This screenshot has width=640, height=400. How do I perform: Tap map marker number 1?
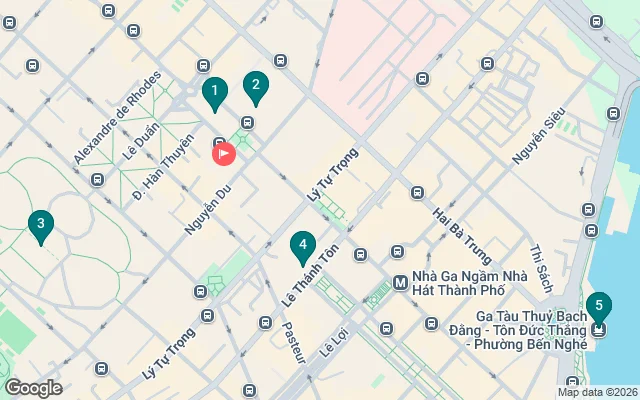click(213, 93)
